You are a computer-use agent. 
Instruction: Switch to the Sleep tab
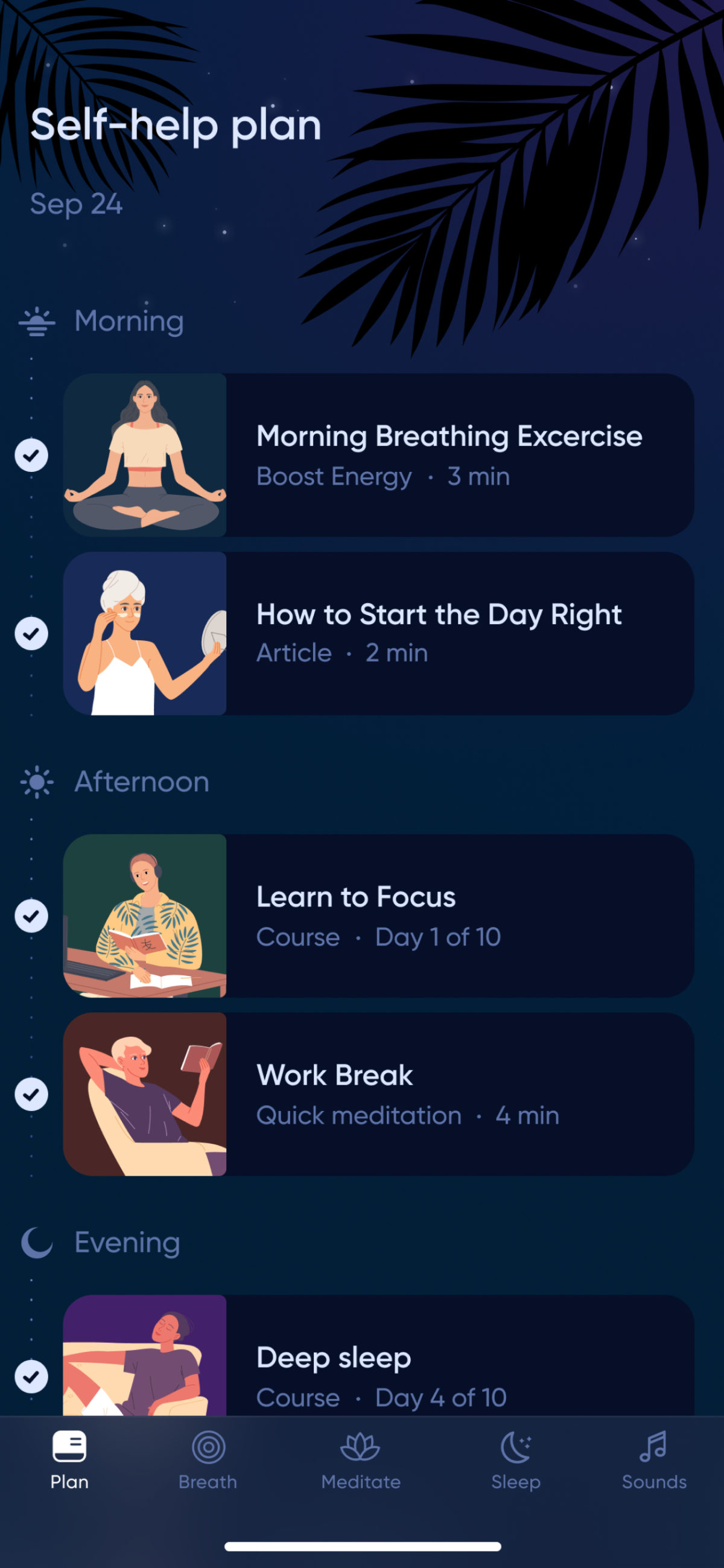click(x=516, y=1461)
